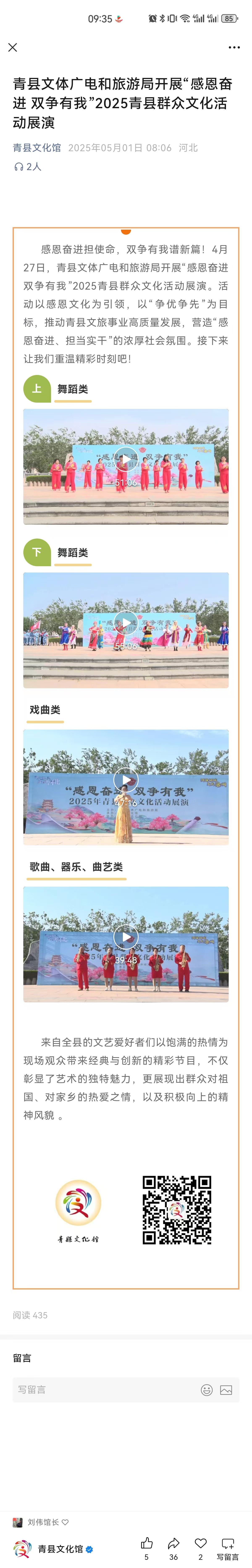252x1568 pixels.
Task: Open the three-dot overflow menu
Action: (234, 47)
